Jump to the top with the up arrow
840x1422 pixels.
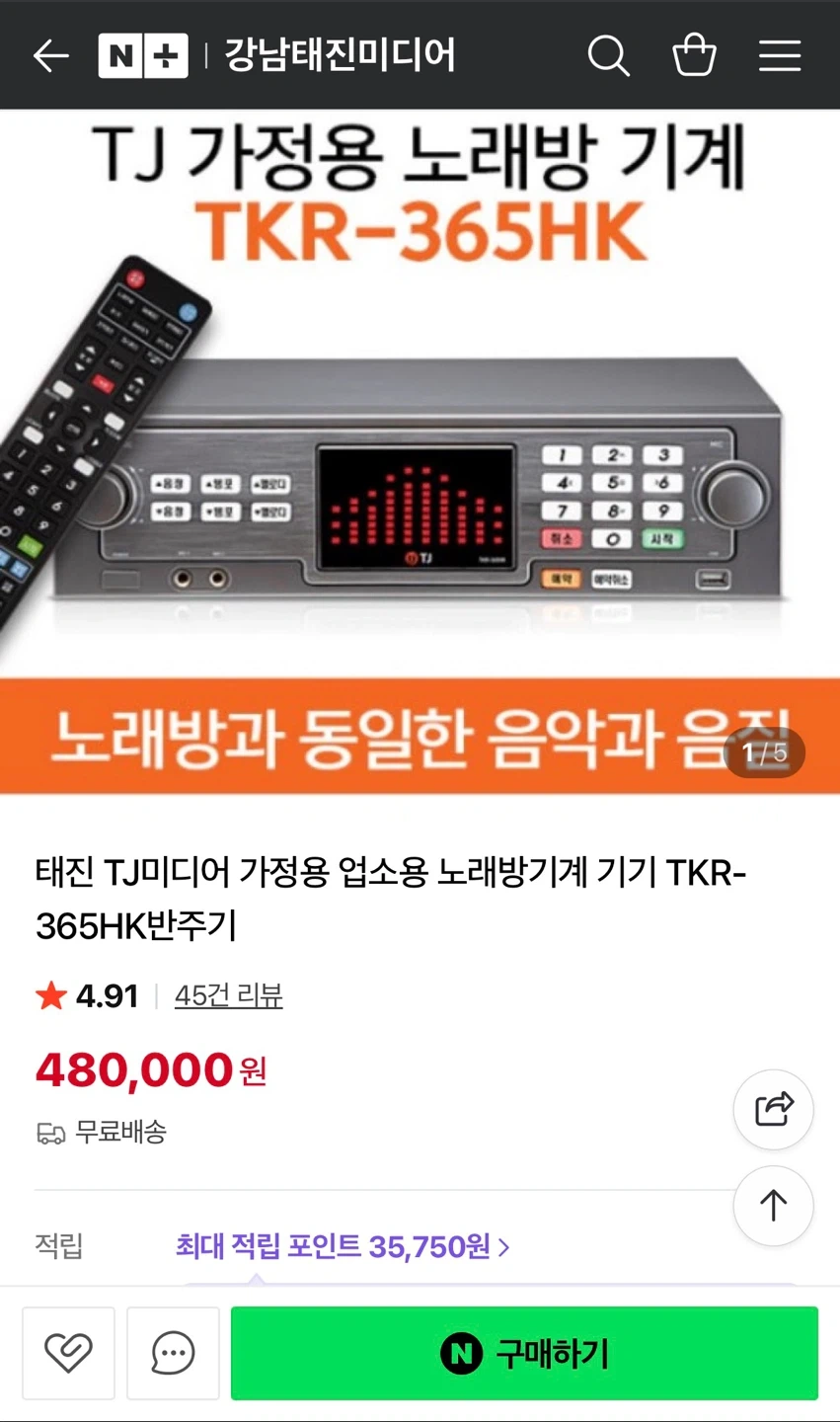(x=774, y=1206)
